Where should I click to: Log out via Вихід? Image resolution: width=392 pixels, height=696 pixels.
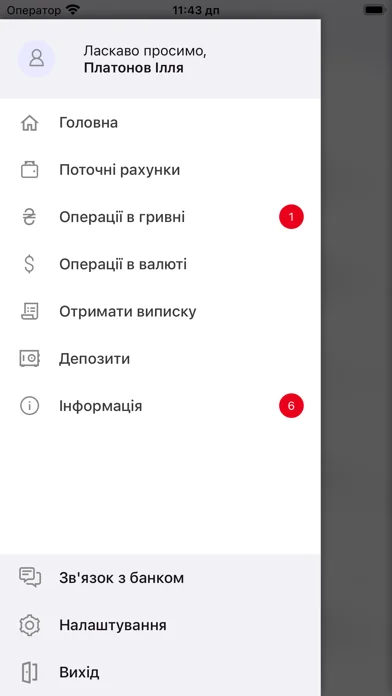point(160,672)
